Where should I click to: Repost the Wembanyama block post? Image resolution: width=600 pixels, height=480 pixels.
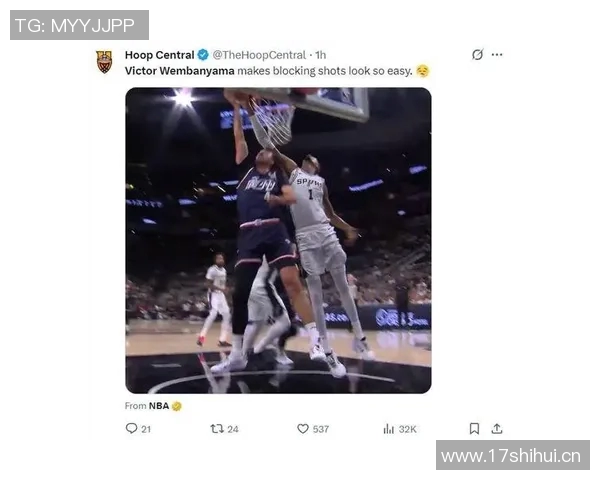tap(217, 428)
